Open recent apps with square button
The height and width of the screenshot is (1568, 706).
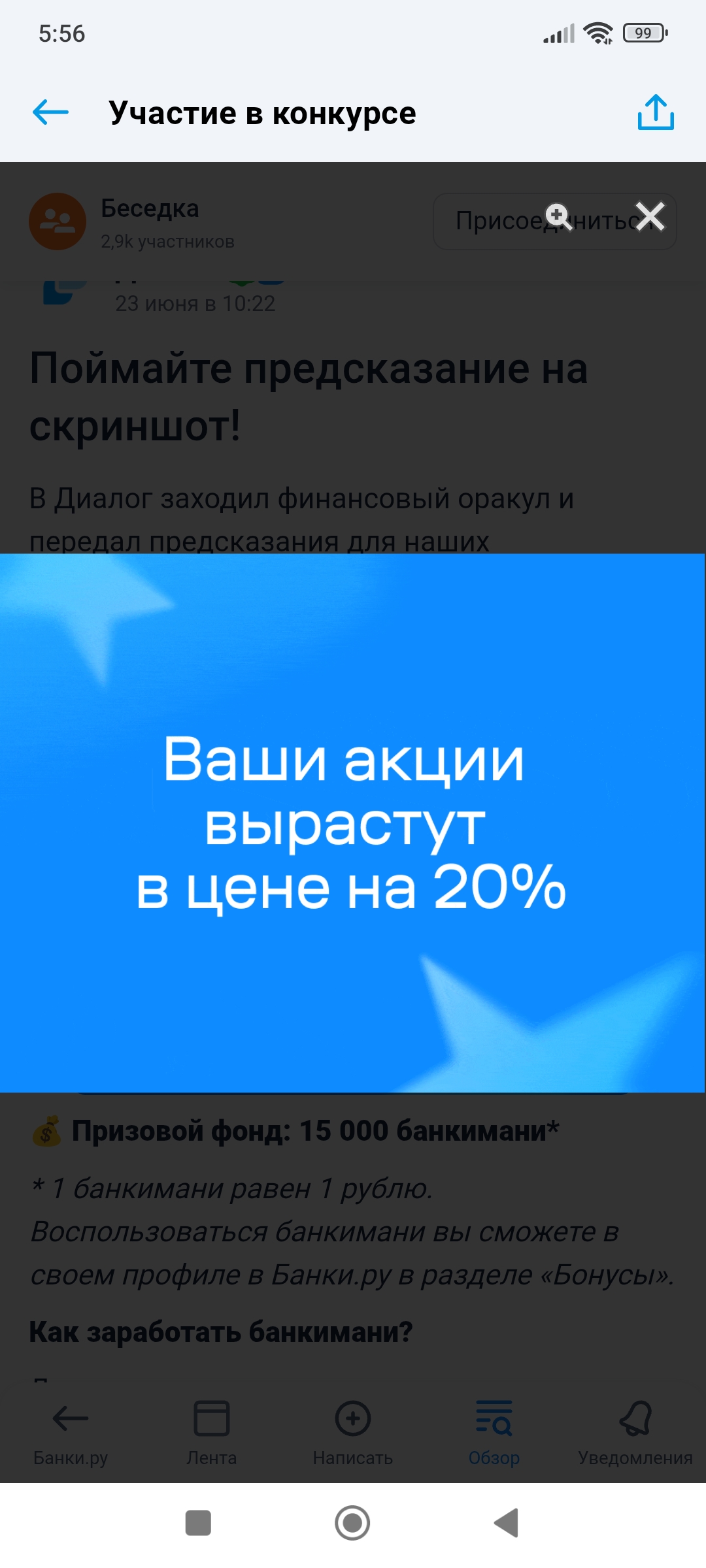tap(198, 1523)
